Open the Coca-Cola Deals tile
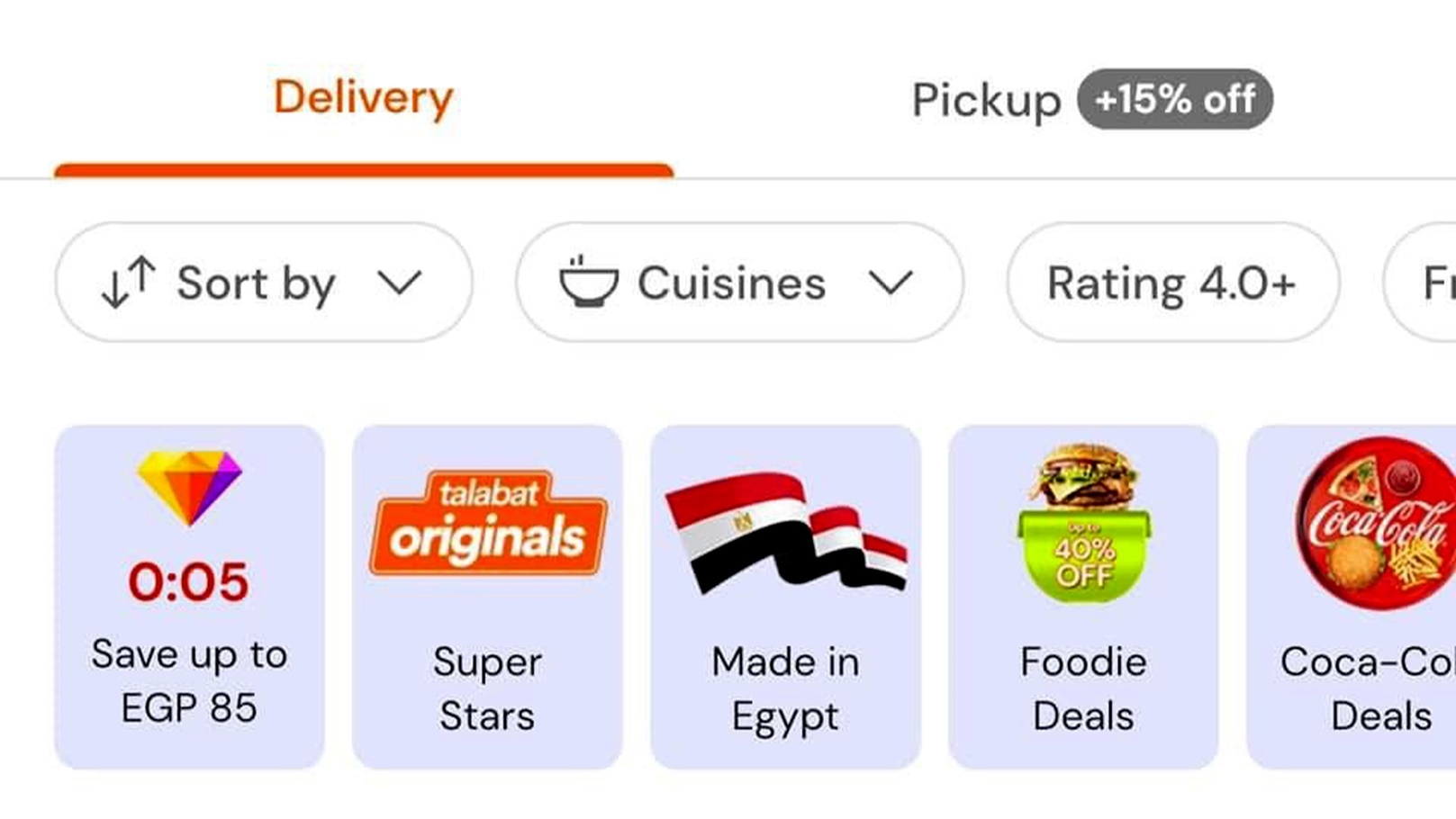The width and height of the screenshot is (1456, 819). tap(1360, 597)
